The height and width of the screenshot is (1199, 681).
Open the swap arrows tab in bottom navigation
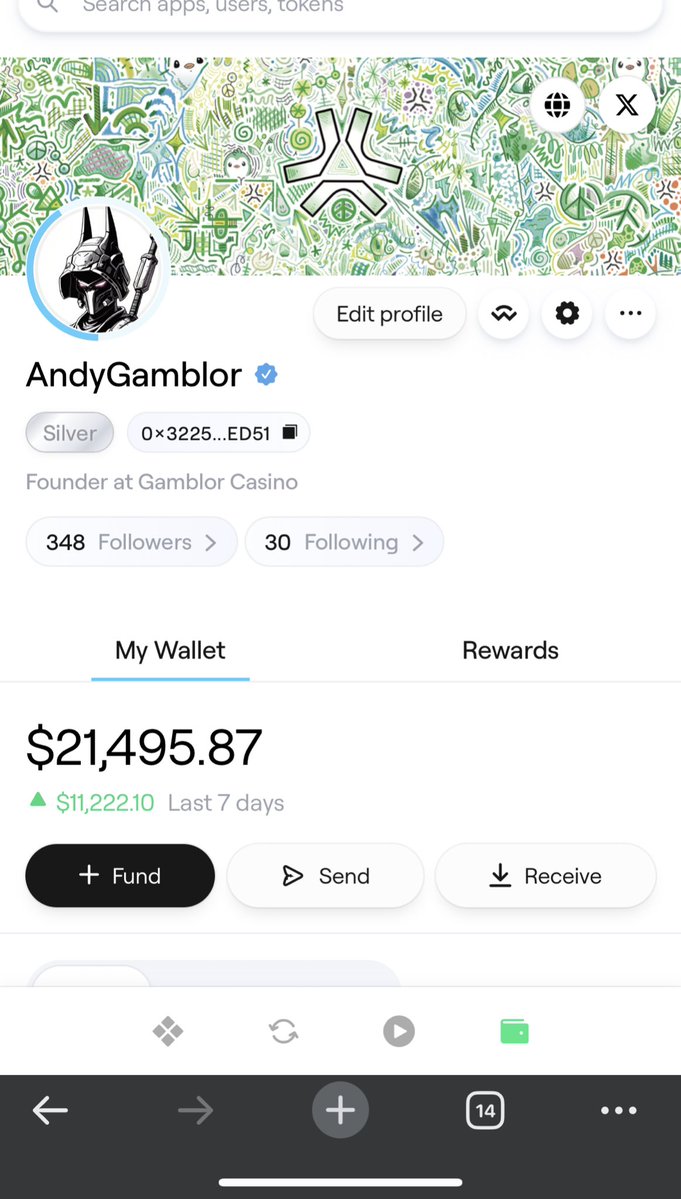point(284,1032)
